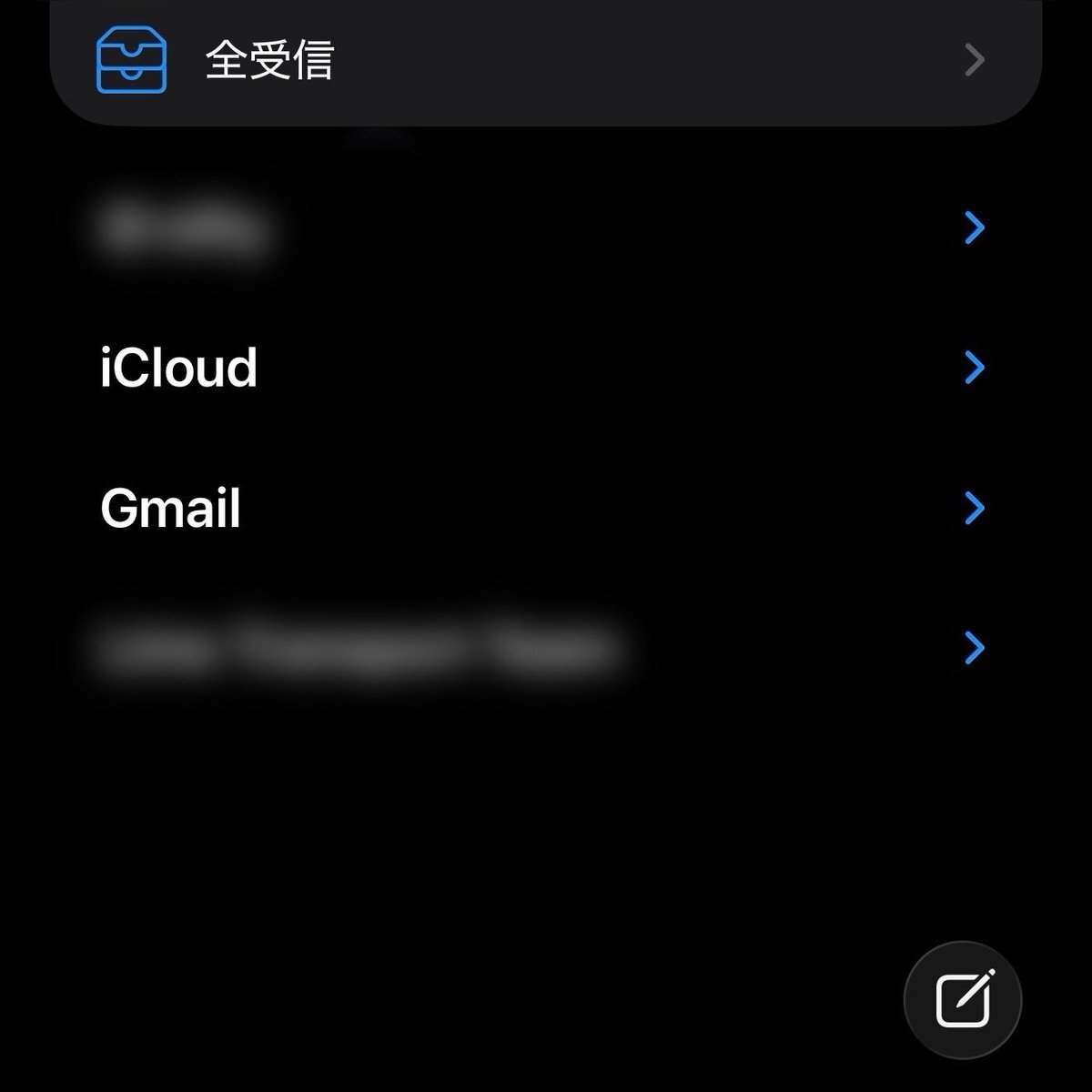The height and width of the screenshot is (1092, 1092).
Task: Open the iCloud mailbox
Action: pos(179,368)
